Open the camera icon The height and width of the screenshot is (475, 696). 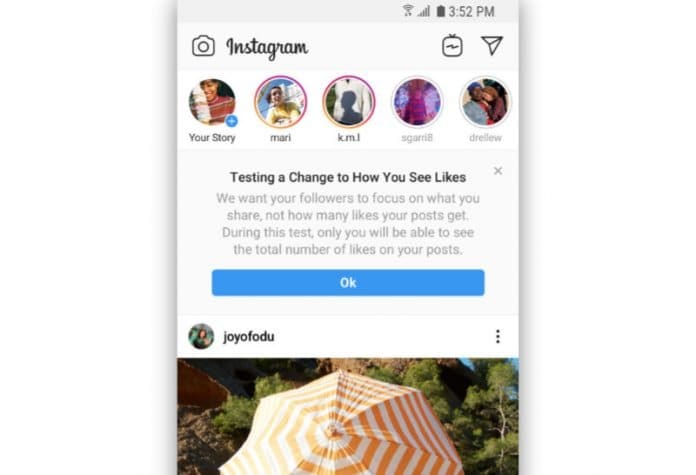click(203, 46)
